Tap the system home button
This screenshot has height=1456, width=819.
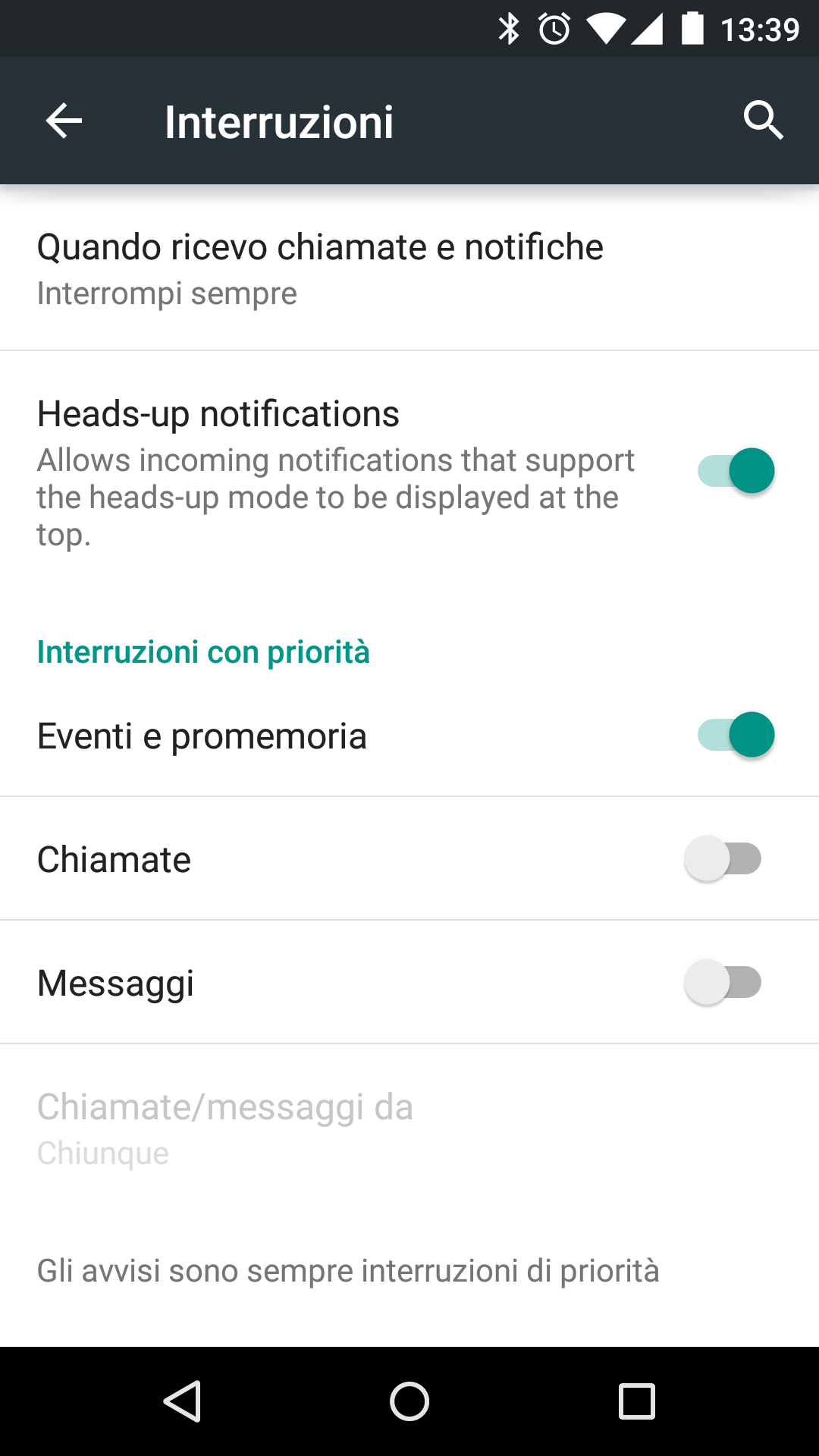point(409,1401)
